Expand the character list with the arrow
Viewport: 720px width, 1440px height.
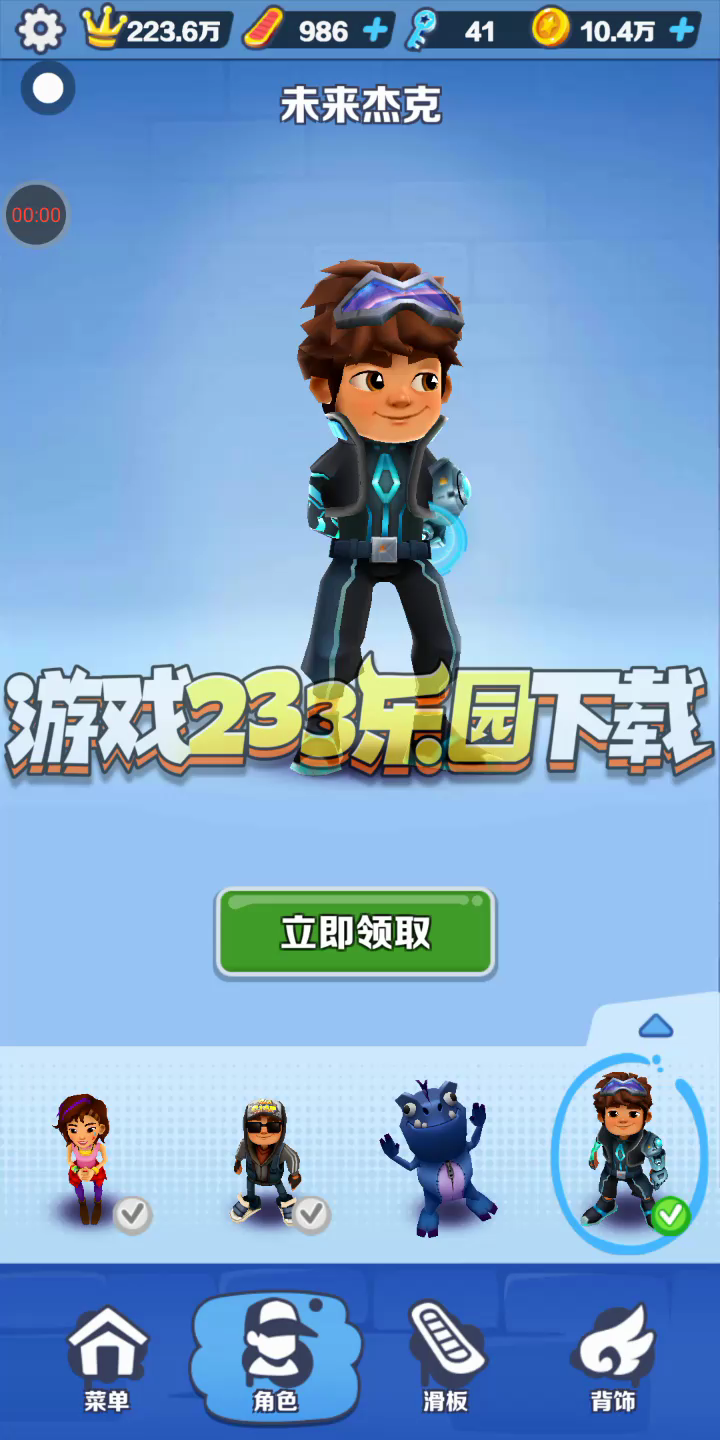click(655, 1026)
